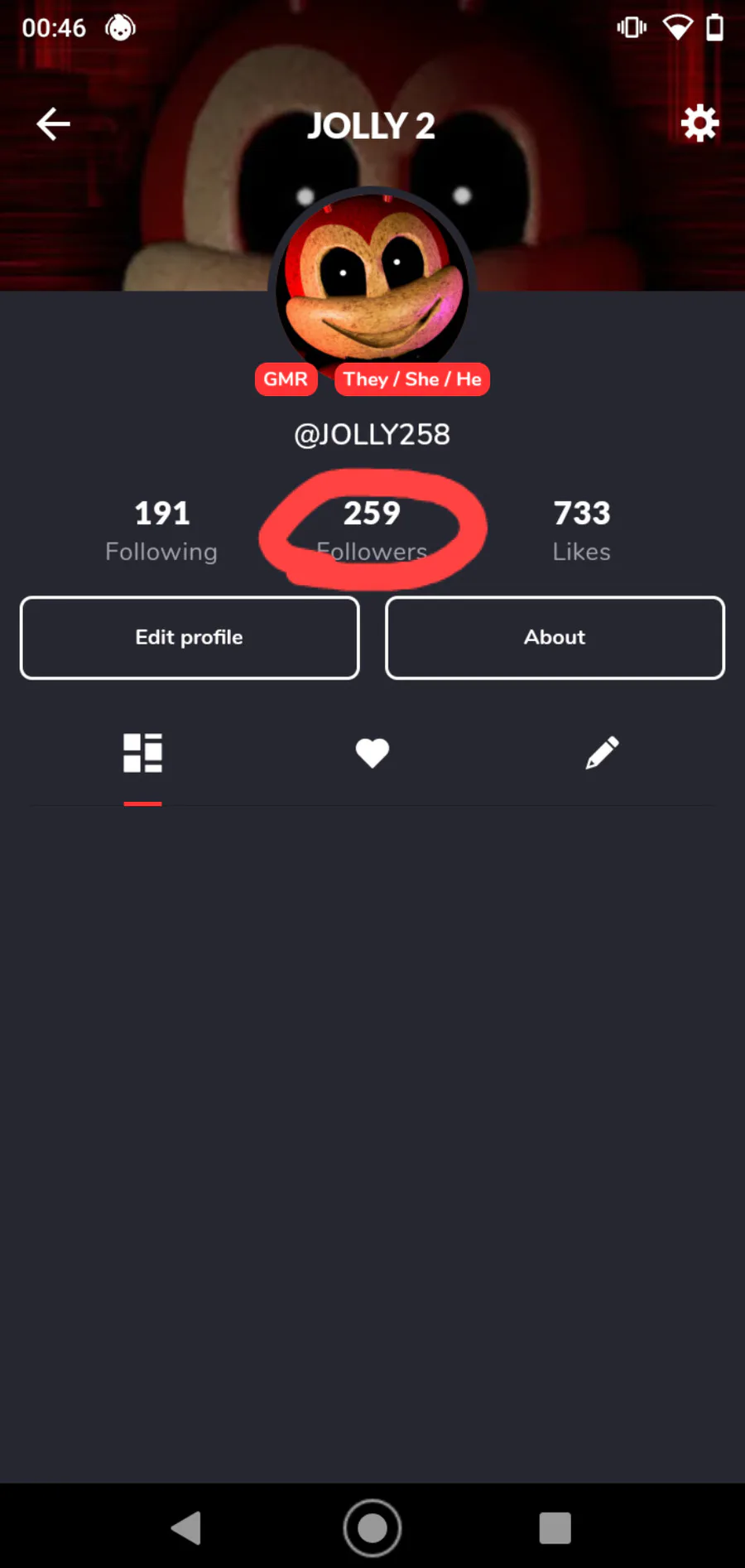745x1568 pixels.
Task: Open recent apps with square button
Action: coord(555,1527)
